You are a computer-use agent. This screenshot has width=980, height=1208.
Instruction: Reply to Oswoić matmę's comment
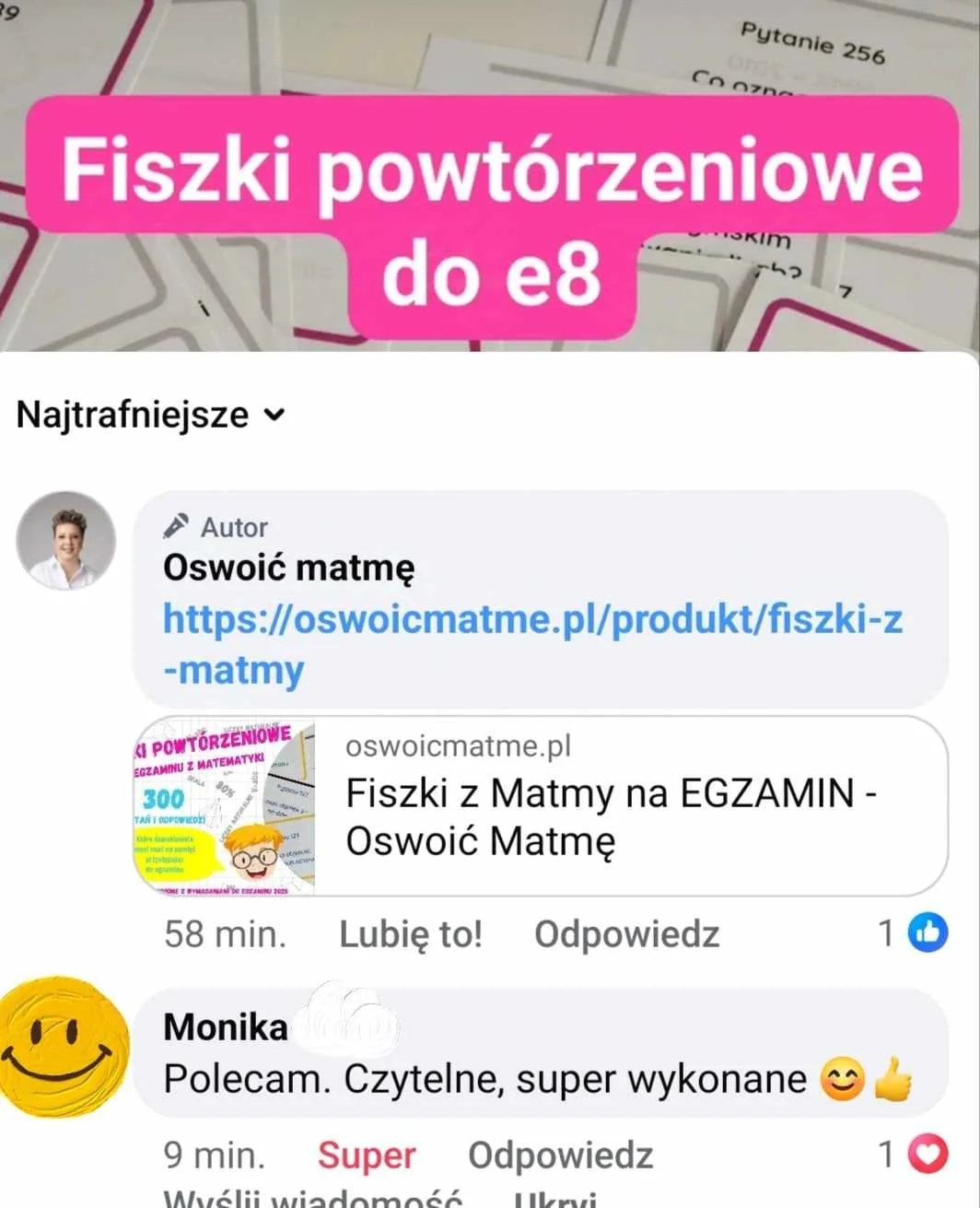626,934
